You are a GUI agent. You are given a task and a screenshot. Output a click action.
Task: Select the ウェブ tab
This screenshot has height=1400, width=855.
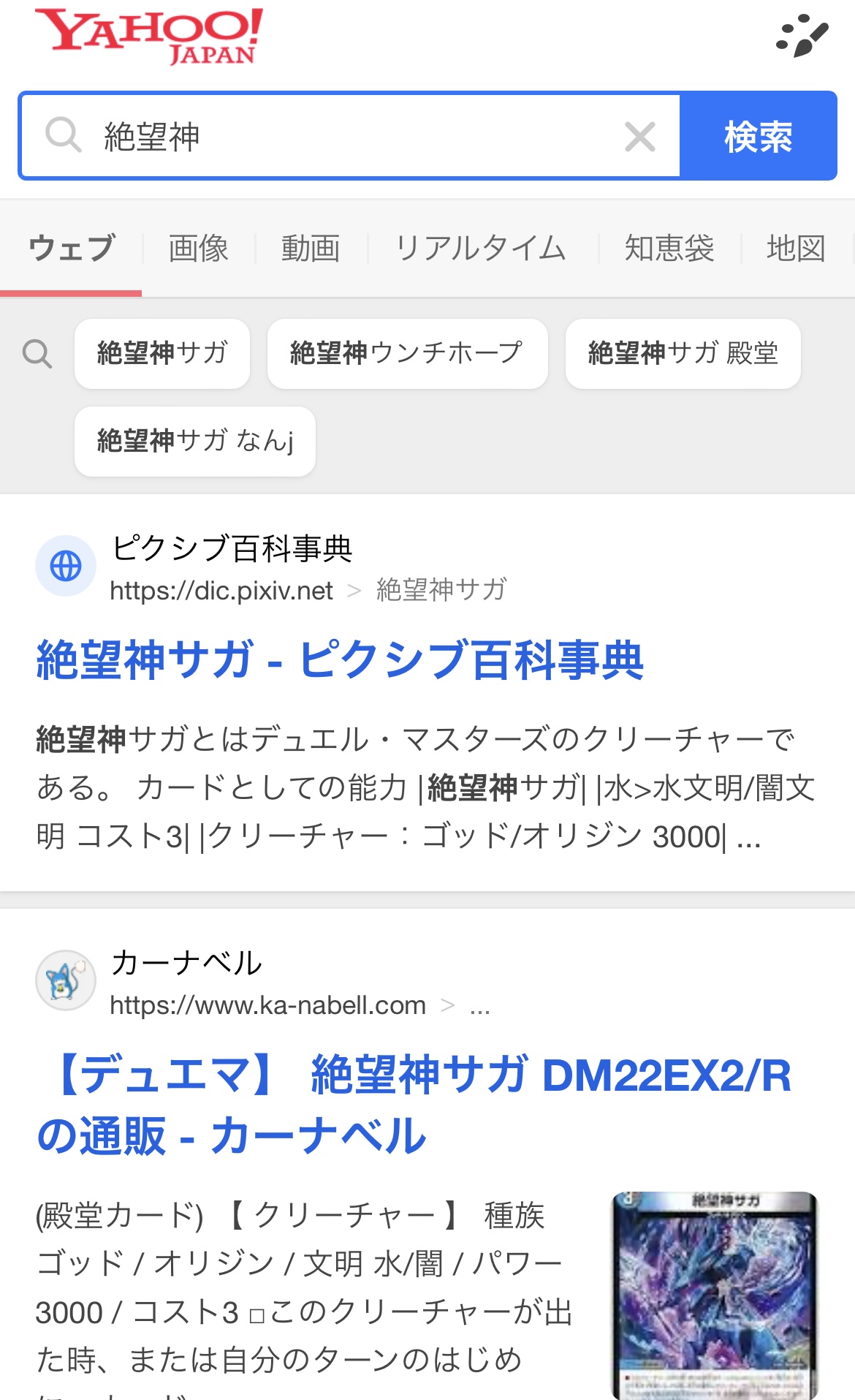(x=71, y=249)
